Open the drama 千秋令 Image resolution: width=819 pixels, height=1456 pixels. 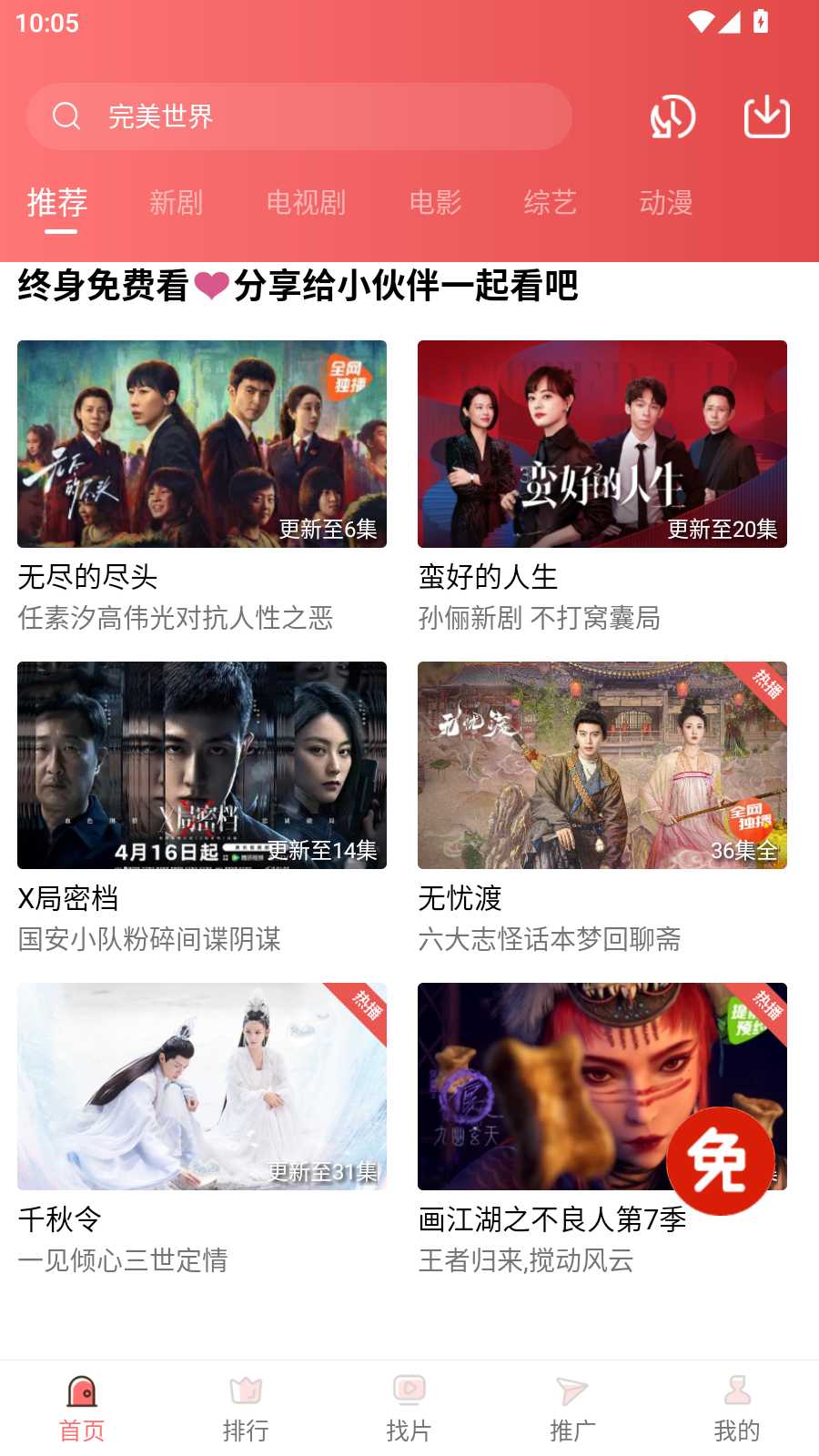pos(202,1087)
